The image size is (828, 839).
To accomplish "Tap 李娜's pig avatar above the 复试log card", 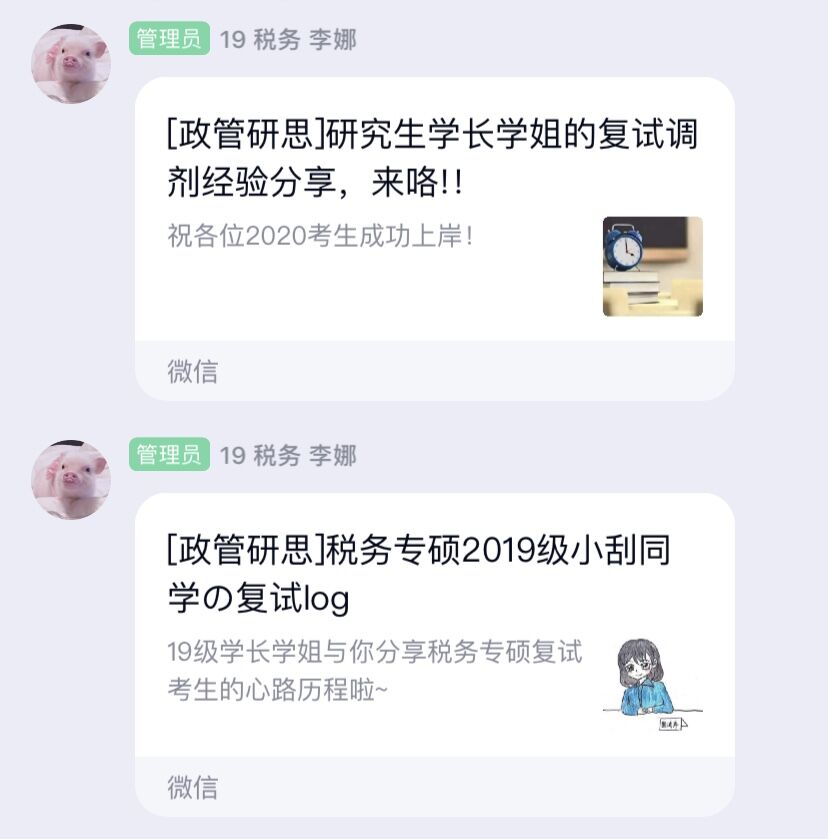I will 71,480.
